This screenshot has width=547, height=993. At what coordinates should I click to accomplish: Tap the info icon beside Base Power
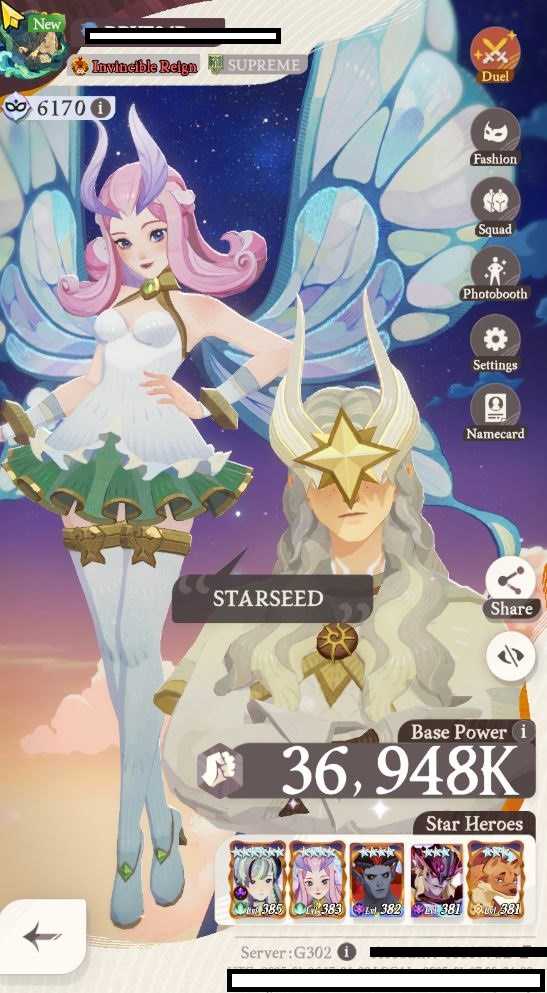coord(523,731)
